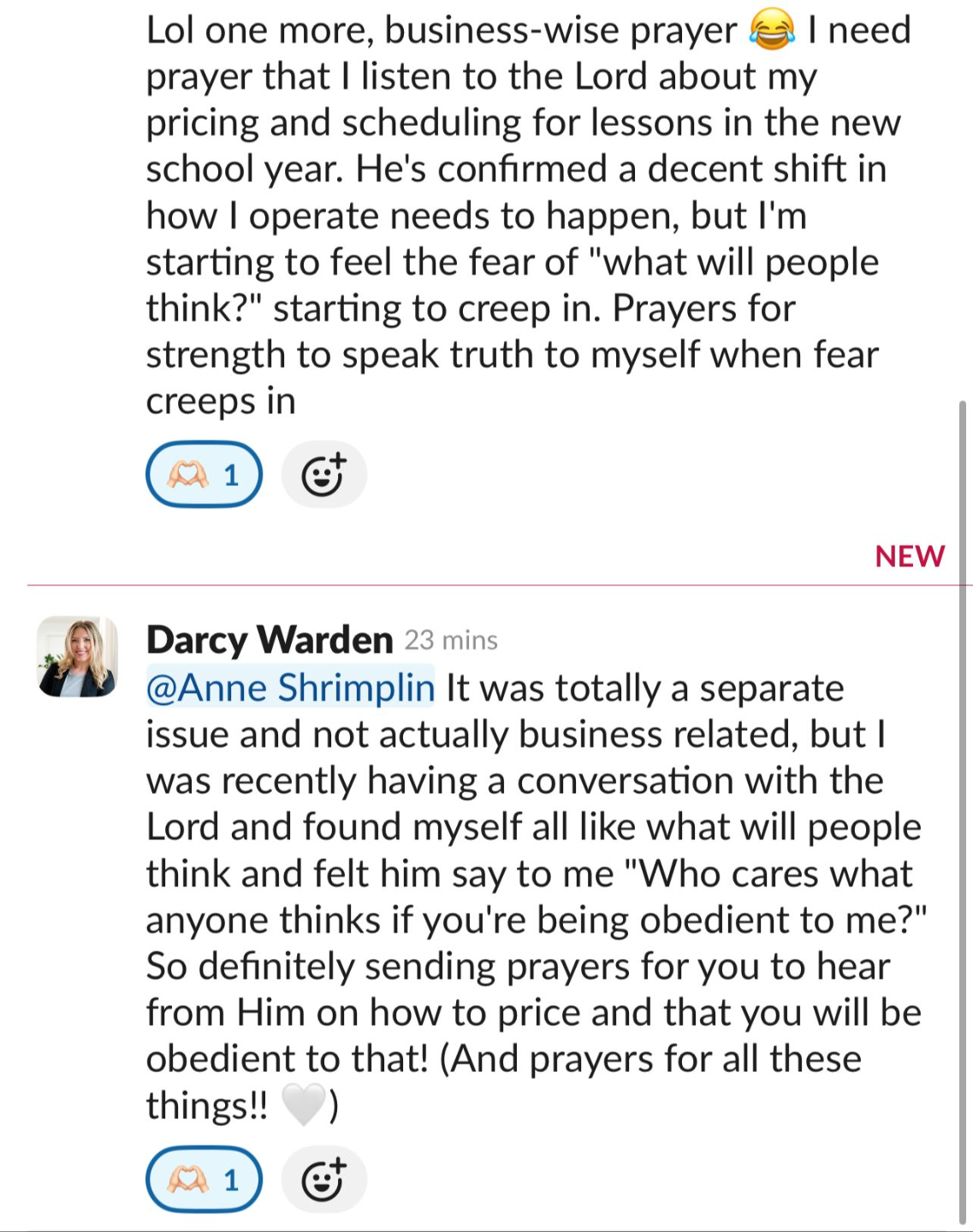Add a reaction to the pricing prayer message

tap(323, 475)
